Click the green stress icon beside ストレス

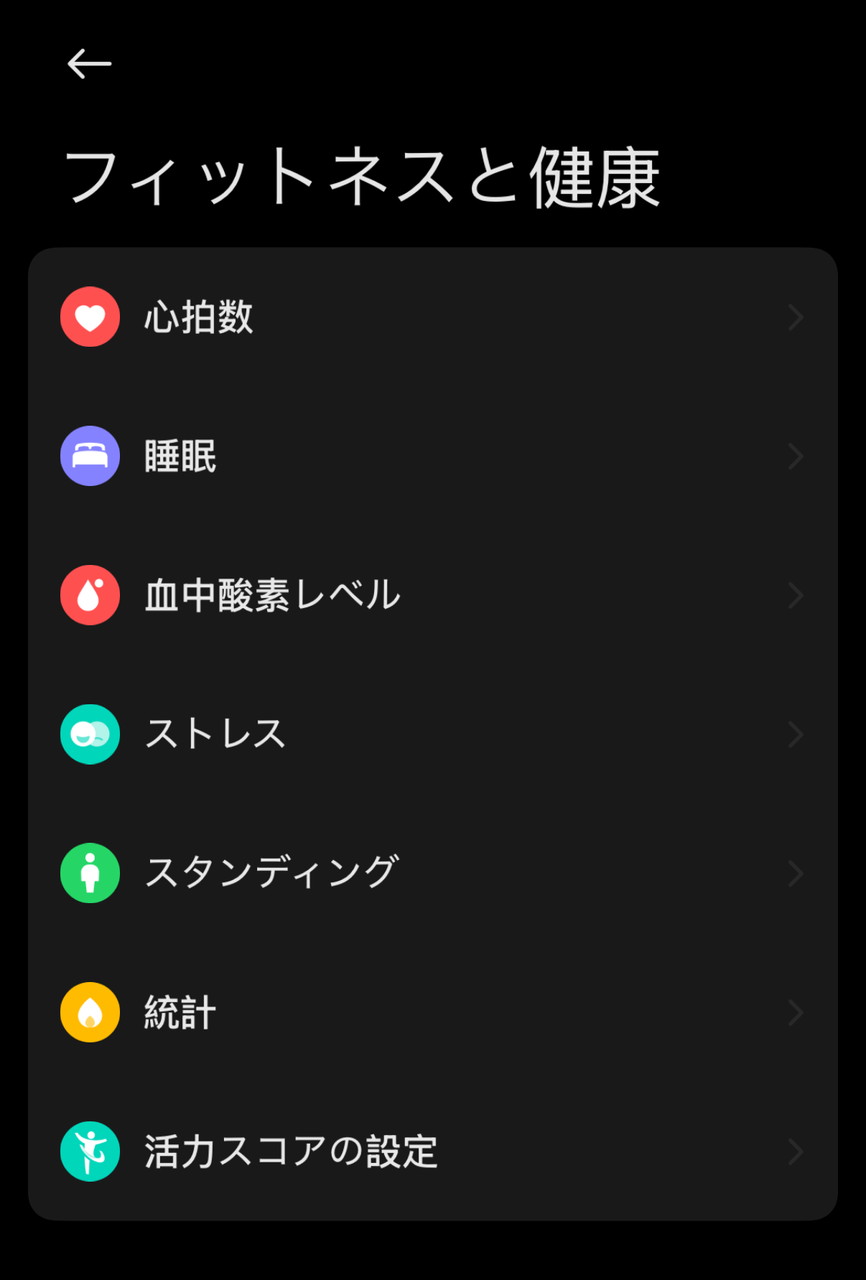coord(90,734)
